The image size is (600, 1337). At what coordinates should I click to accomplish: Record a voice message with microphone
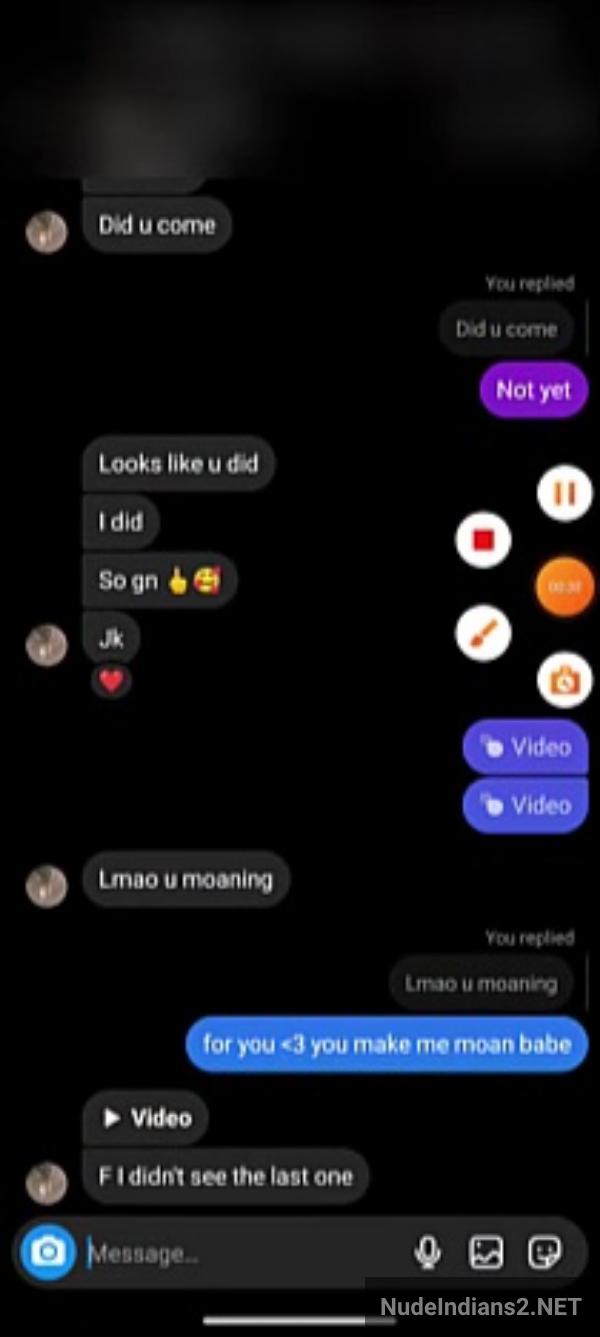428,1252
